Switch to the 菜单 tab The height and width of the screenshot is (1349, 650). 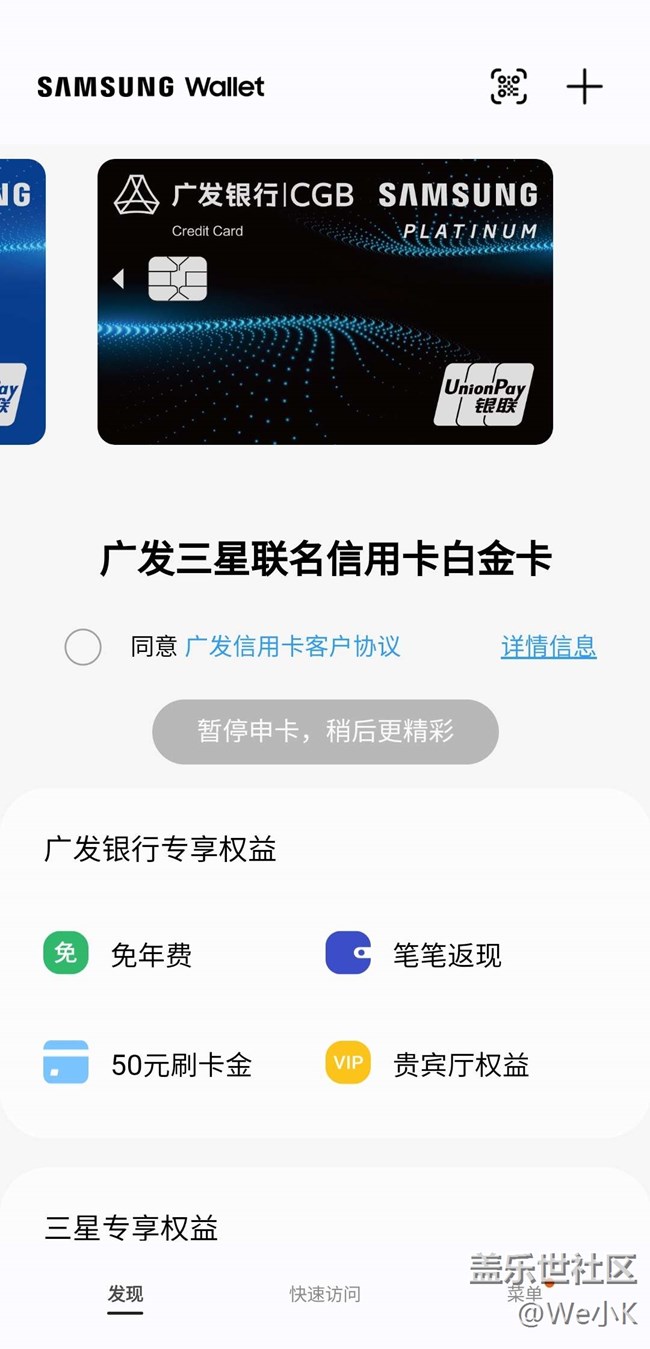click(524, 1294)
